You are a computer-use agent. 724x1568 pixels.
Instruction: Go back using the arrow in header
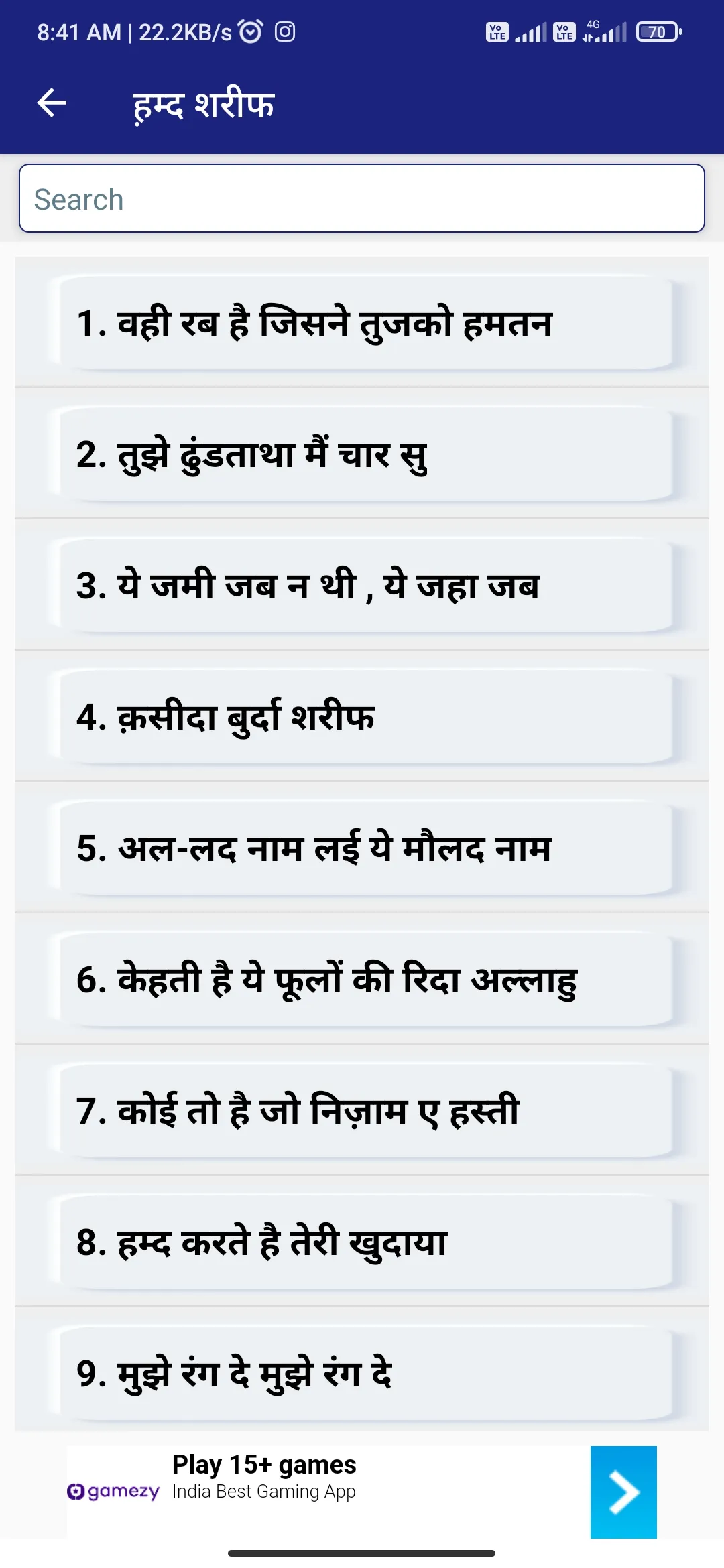click(x=52, y=103)
